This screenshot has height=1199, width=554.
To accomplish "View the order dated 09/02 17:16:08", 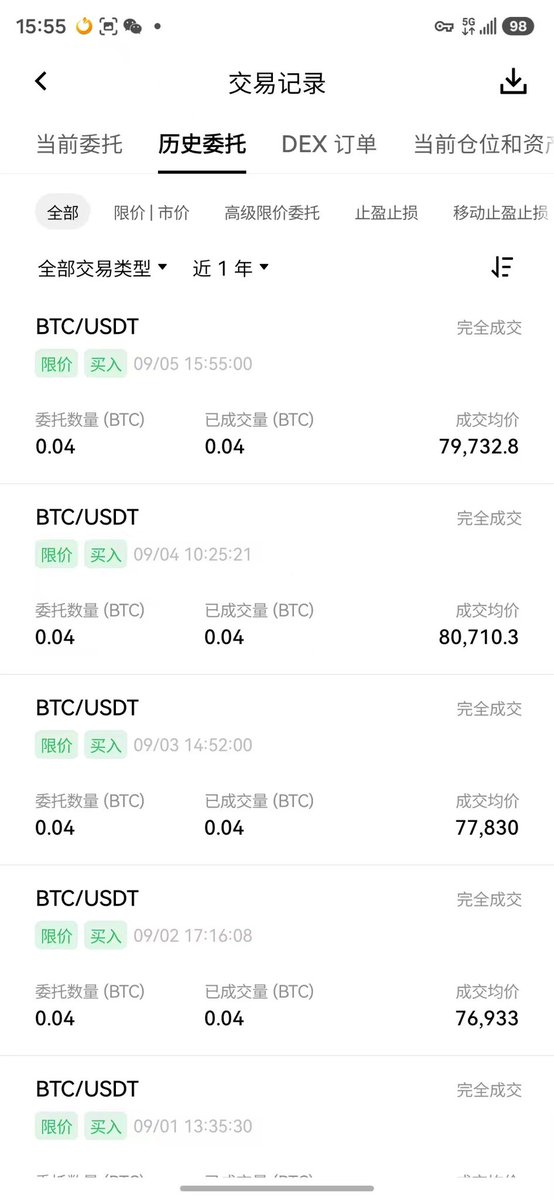I will pyautogui.click(x=277, y=960).
